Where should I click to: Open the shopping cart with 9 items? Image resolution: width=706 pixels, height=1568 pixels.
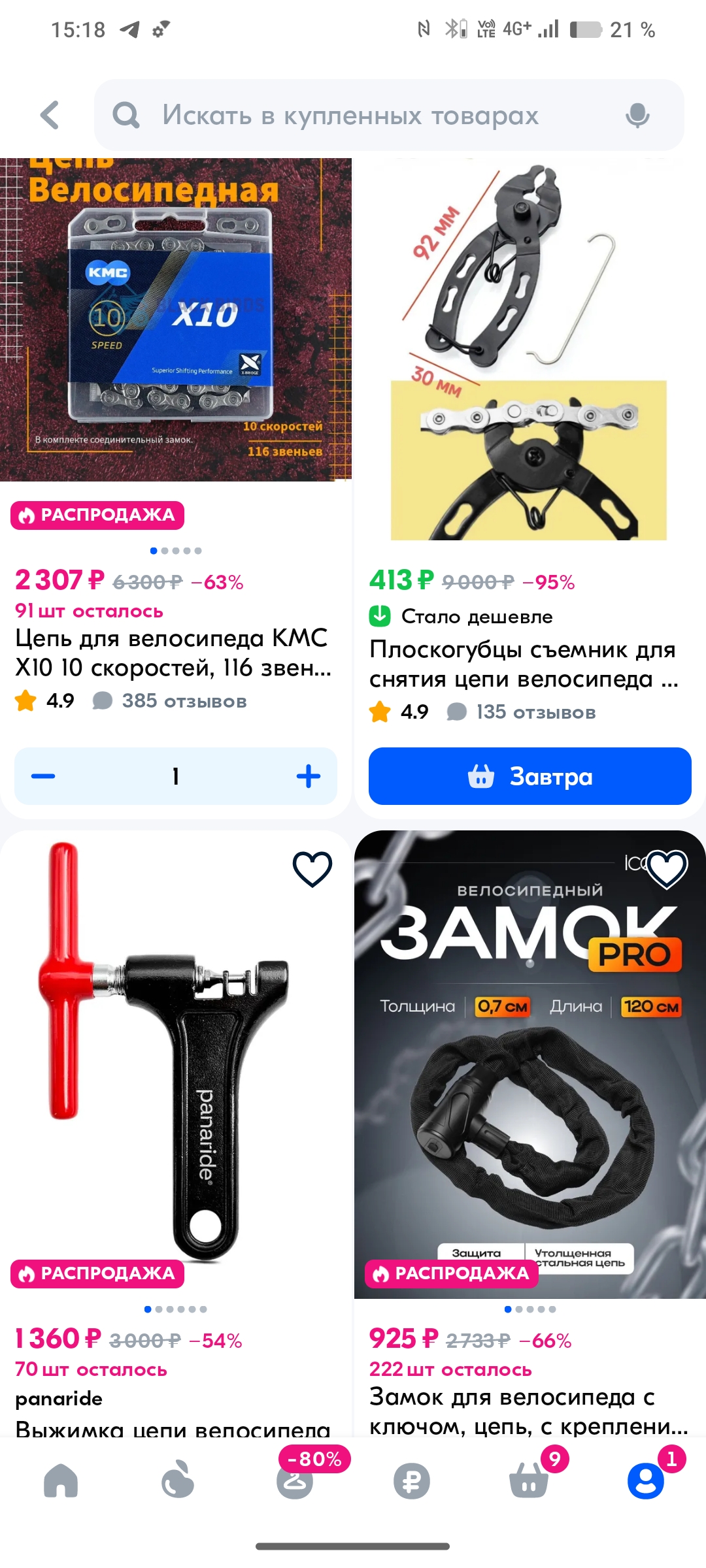click(x=529, y=1480)
